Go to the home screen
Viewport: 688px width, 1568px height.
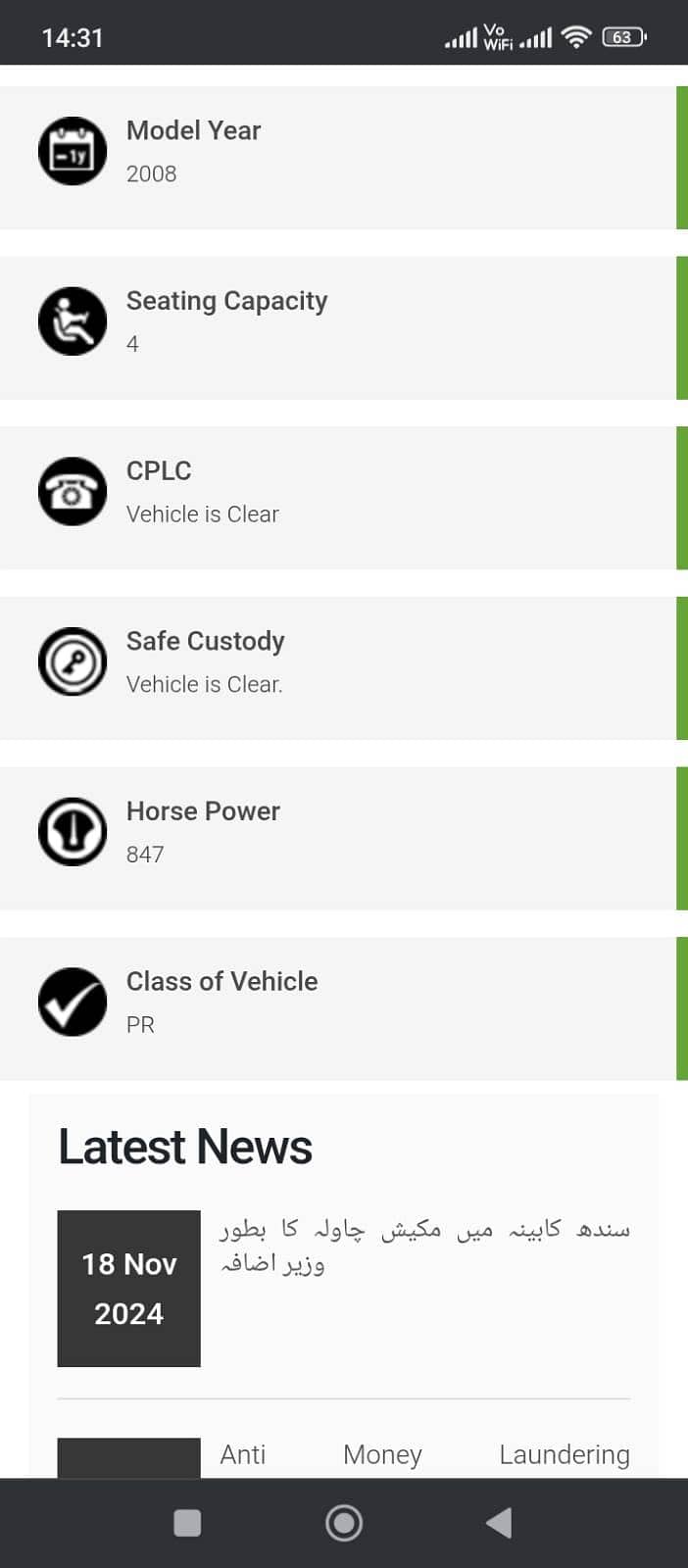[x=344, y=1523]
